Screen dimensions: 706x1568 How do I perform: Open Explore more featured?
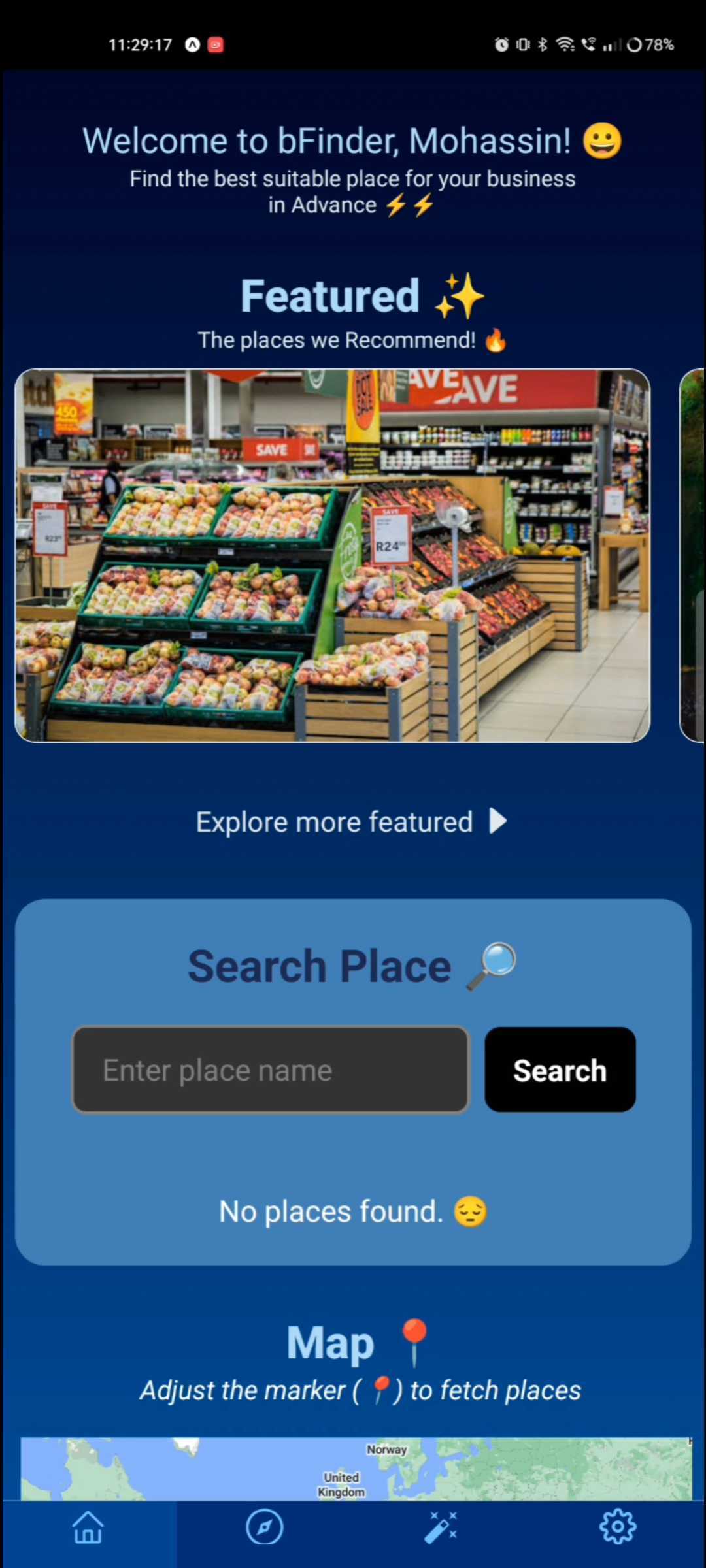point(335,821)
